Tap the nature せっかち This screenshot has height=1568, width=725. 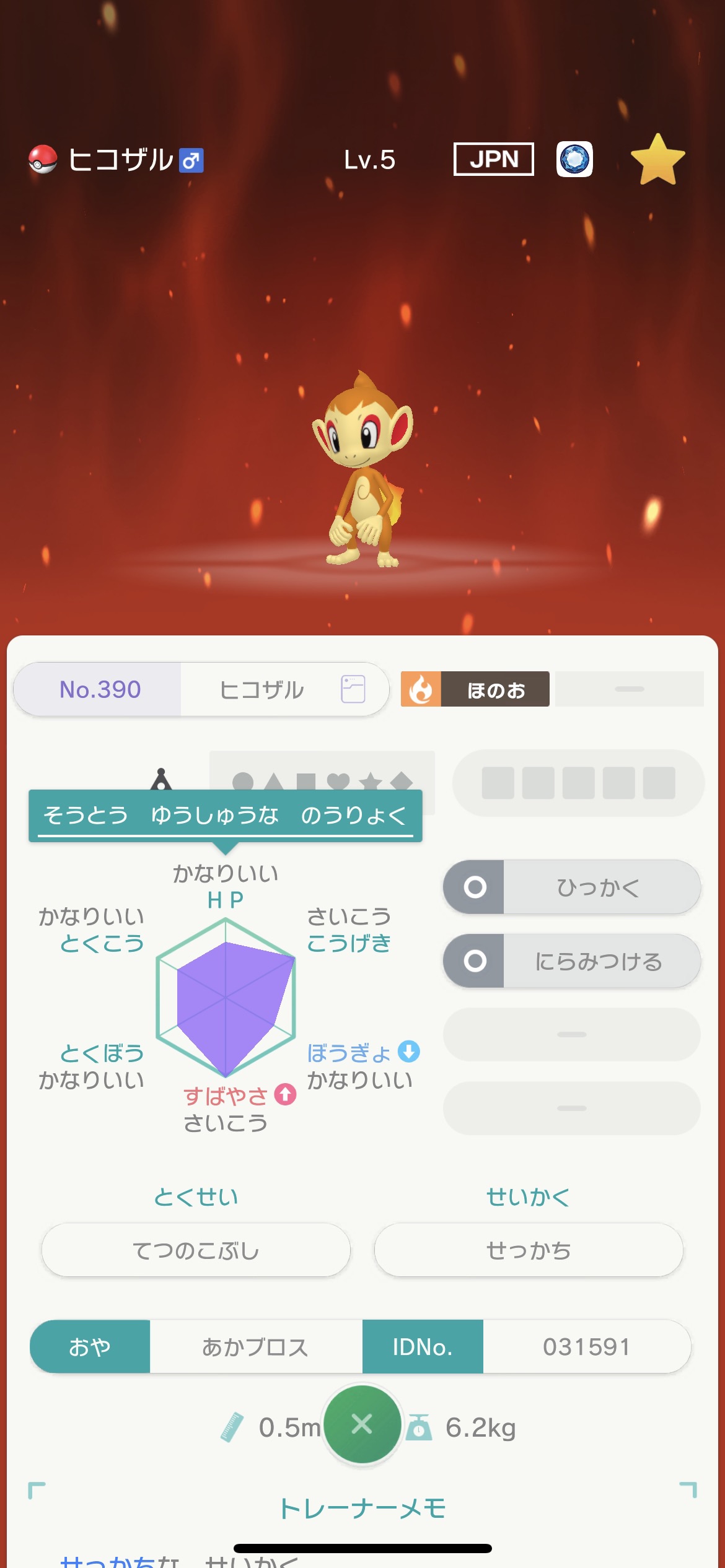[529, 1250]
